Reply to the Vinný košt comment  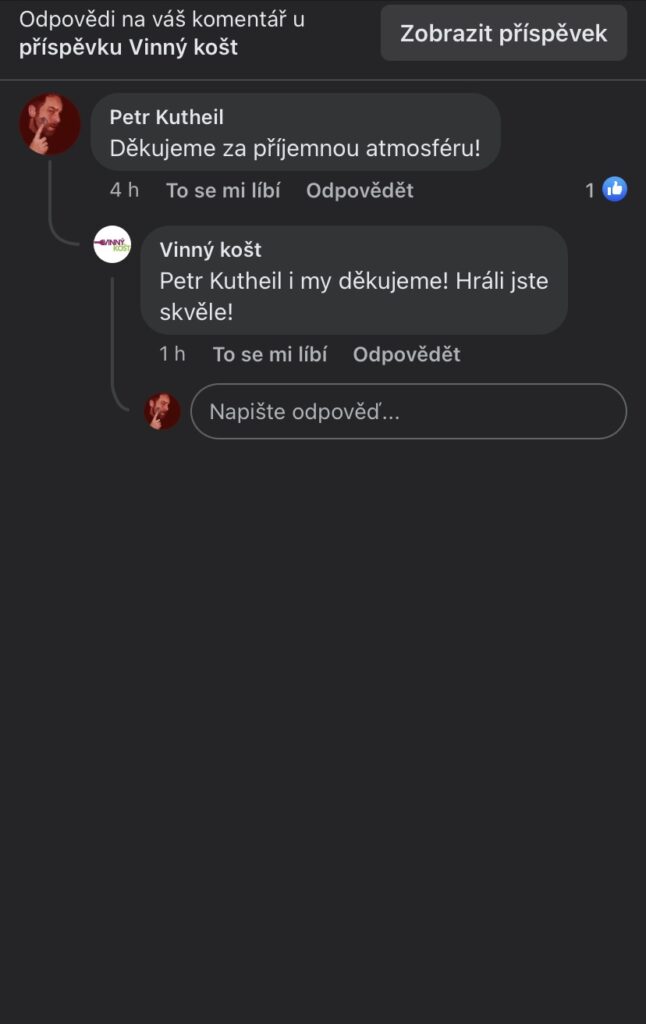[406, 354]
